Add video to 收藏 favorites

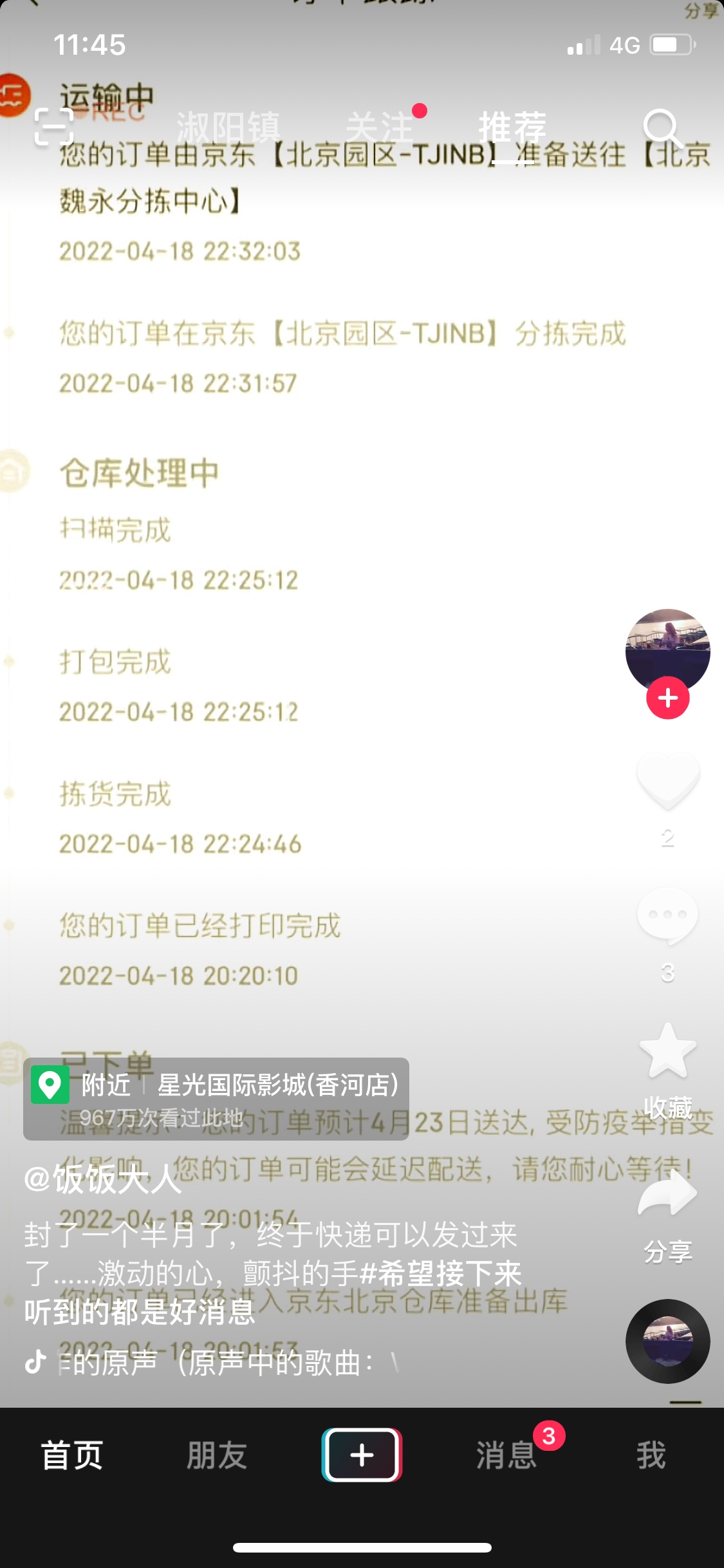click(667, 1052)
